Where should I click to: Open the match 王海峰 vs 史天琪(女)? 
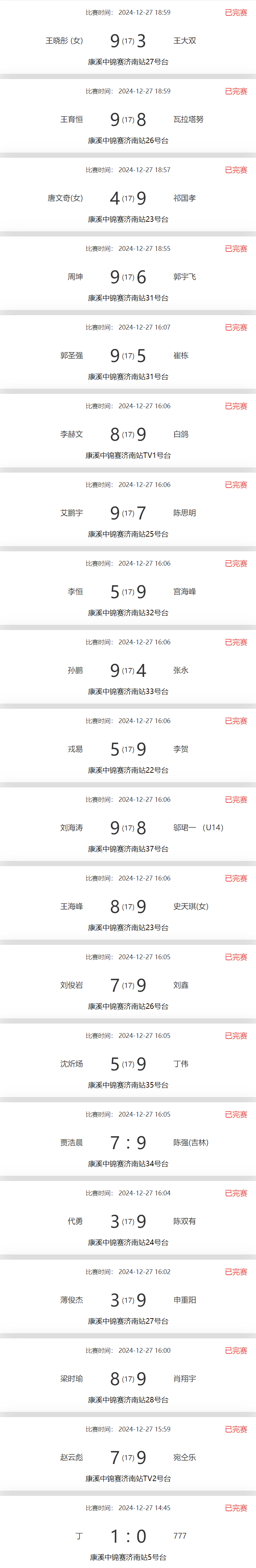click(x=128, y=907)
